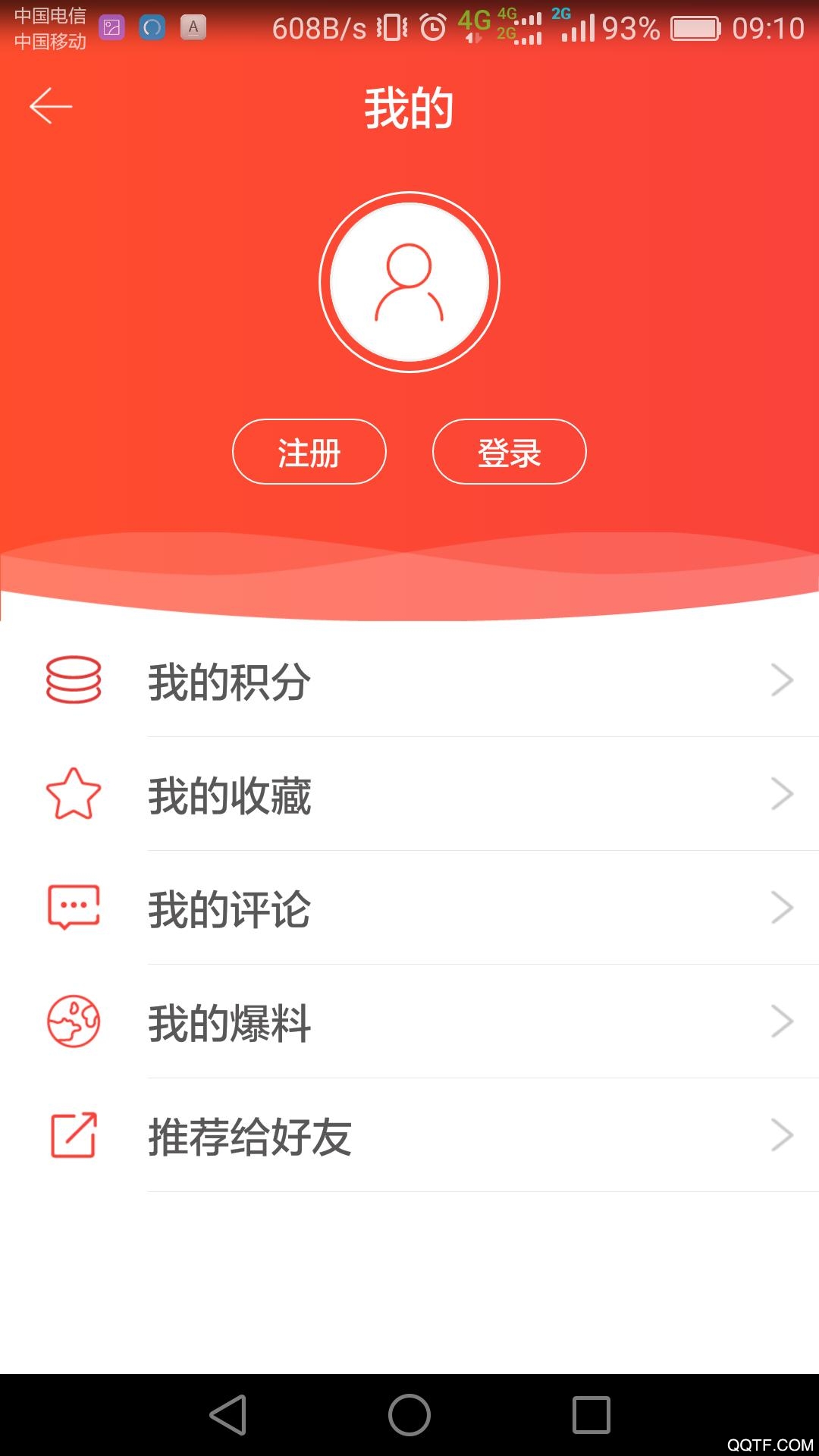The image size is (819, 1456).
Task: Tap the 登录 login button
Action: pyautogui.click(x=510, y=452)
